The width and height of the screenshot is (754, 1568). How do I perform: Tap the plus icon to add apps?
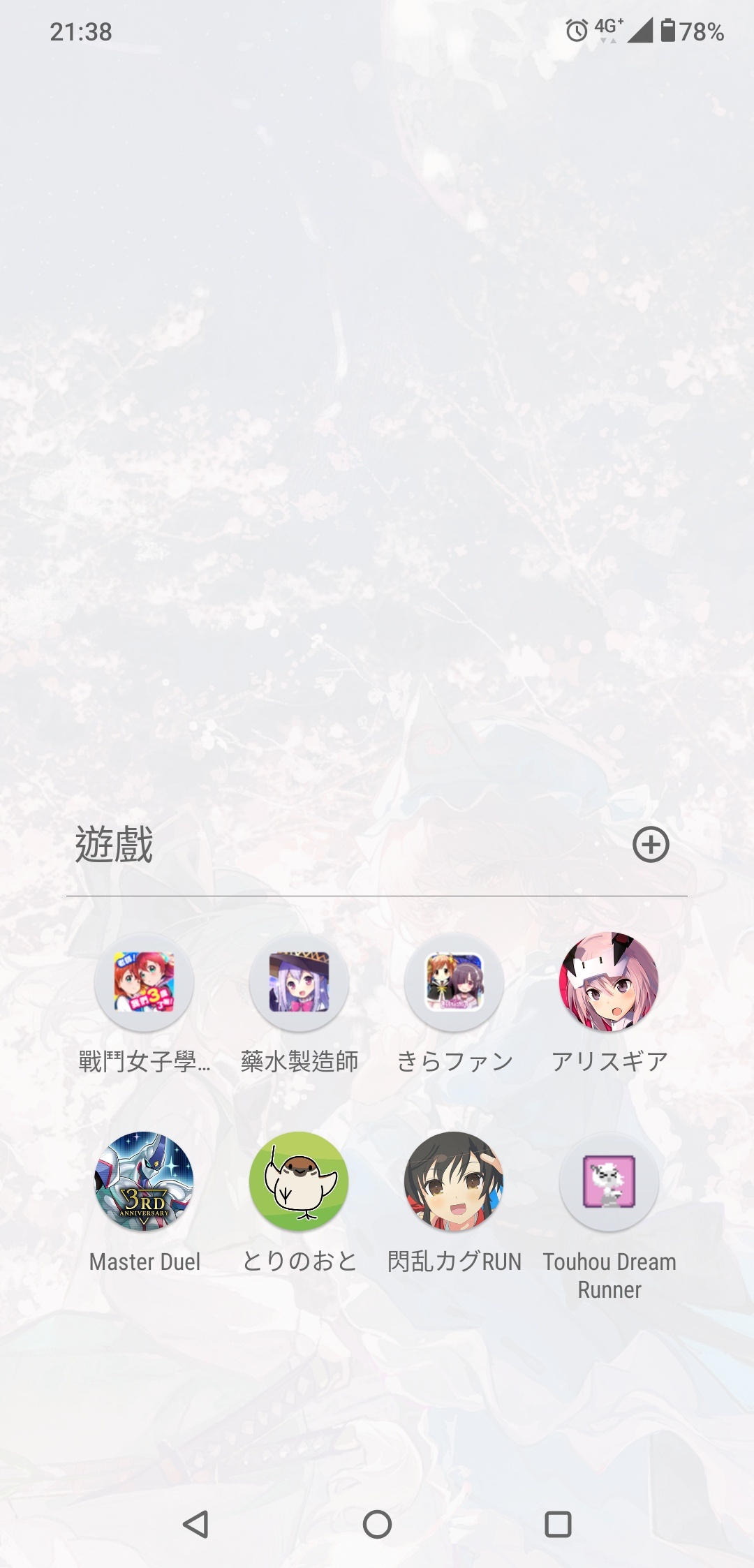pos(651,845)
